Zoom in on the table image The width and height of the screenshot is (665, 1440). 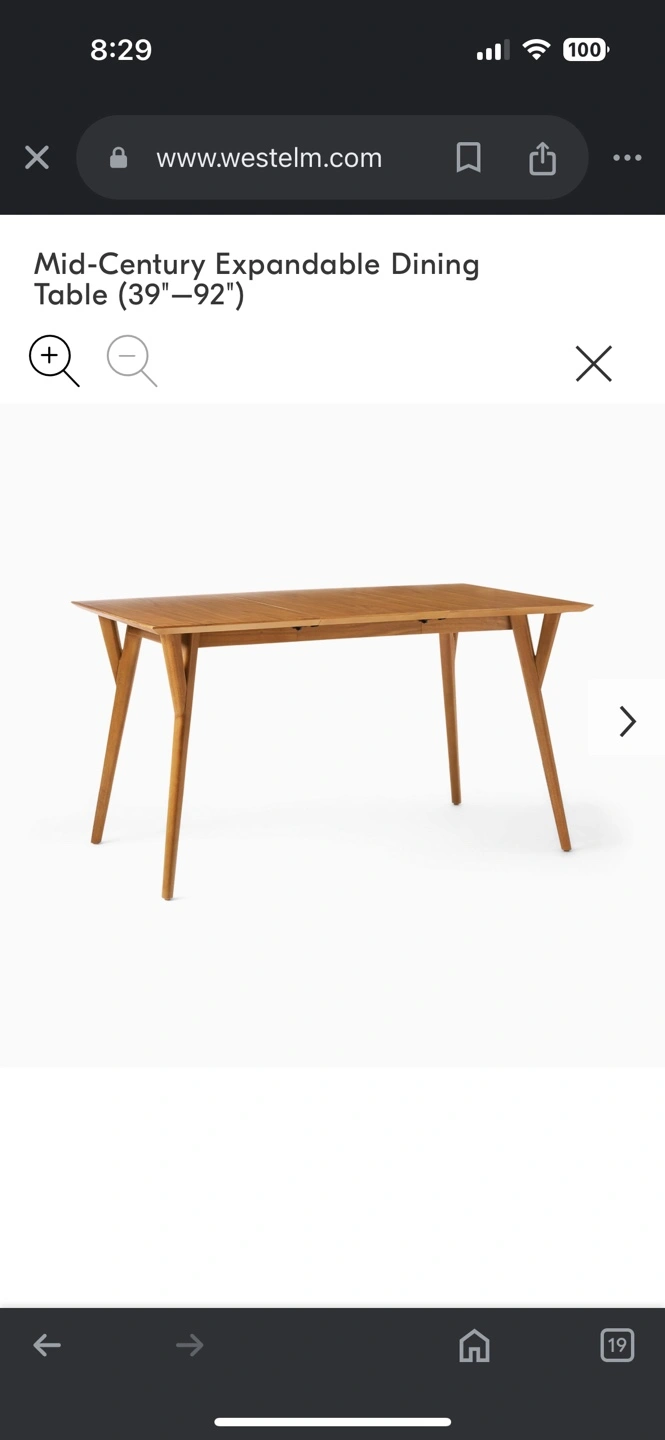coord(54,361)
